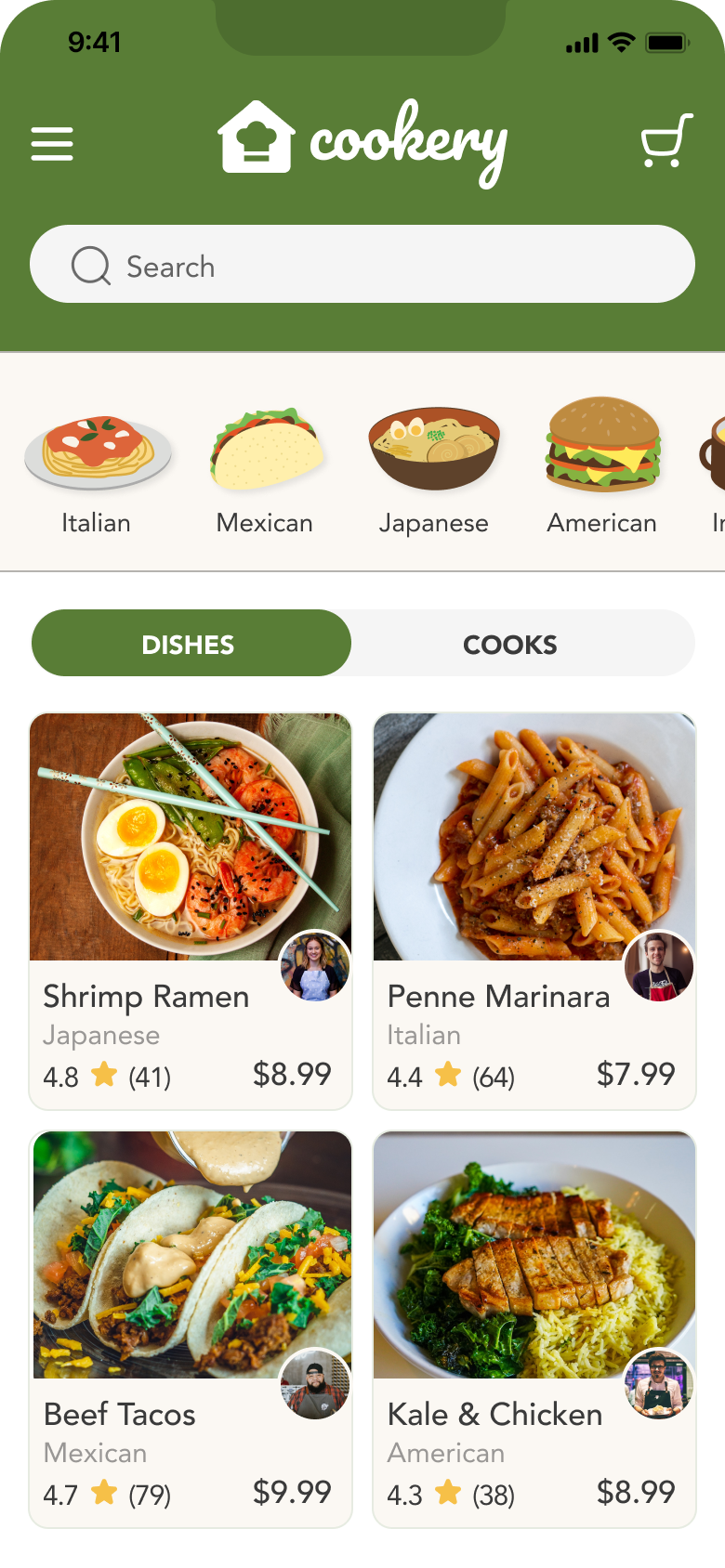
Task: Switch to the Cooks tab
Action: (510, 644)
